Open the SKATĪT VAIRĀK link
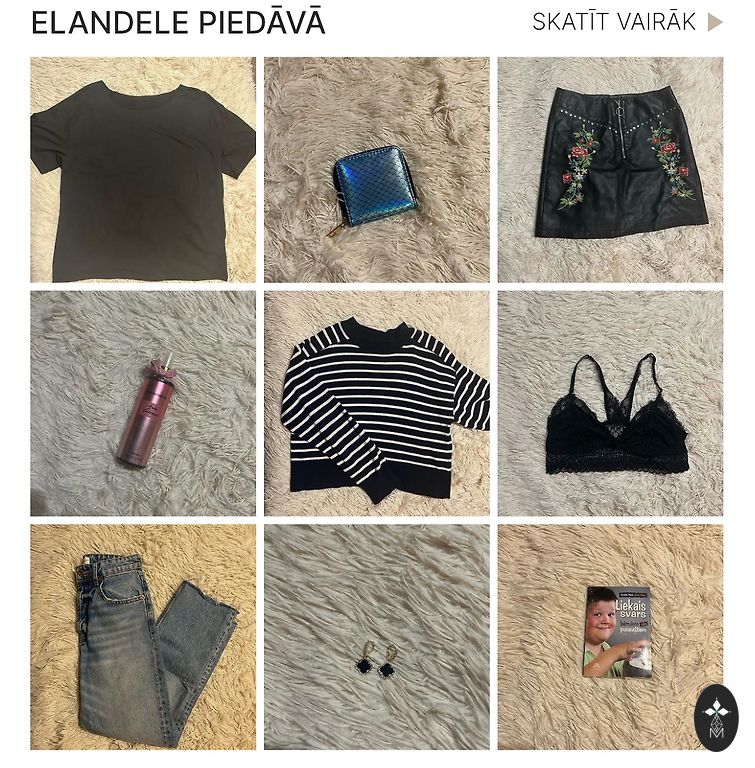 [x=626, y=22]
